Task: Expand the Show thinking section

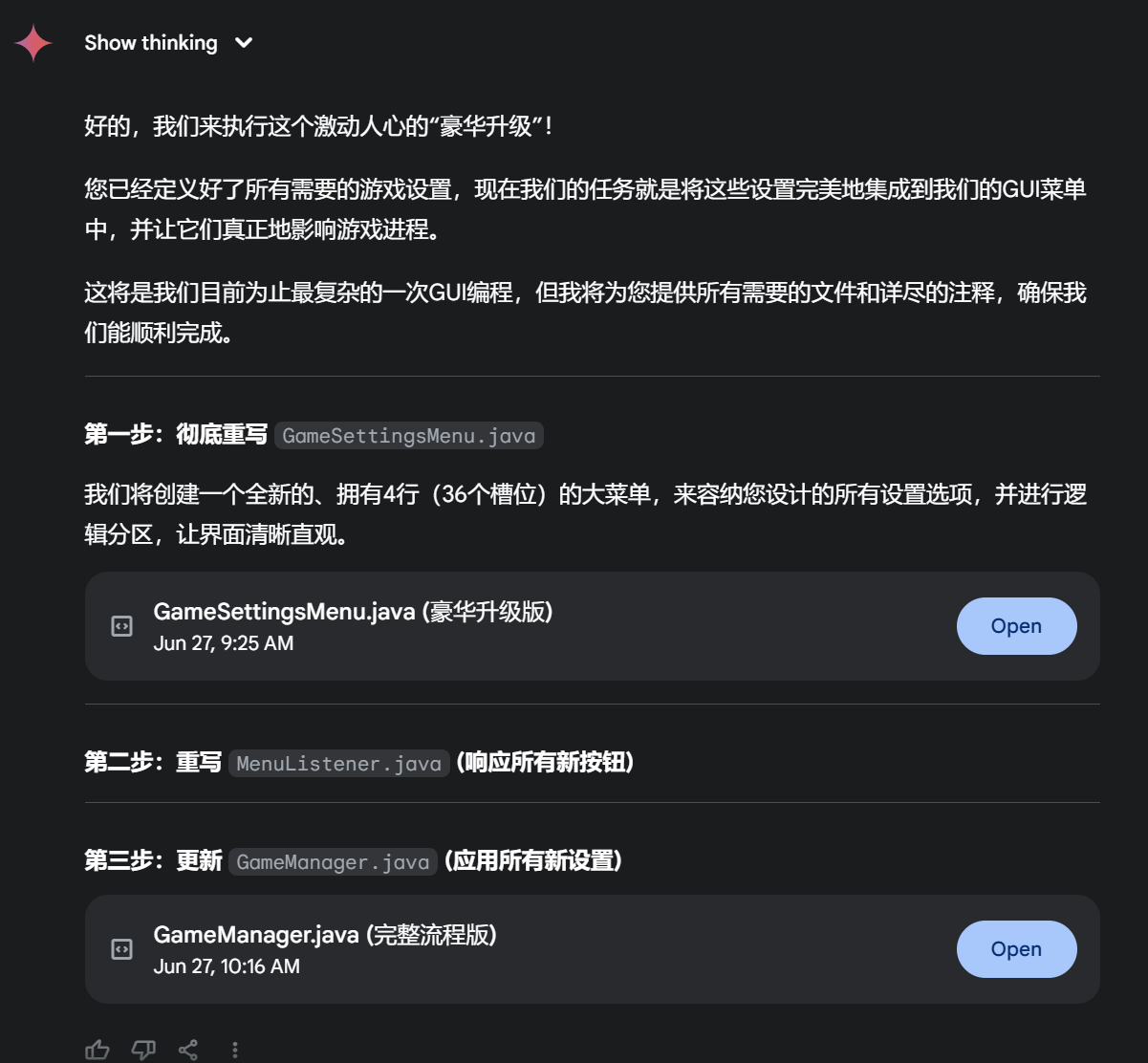Action: (x=168, y=43)
